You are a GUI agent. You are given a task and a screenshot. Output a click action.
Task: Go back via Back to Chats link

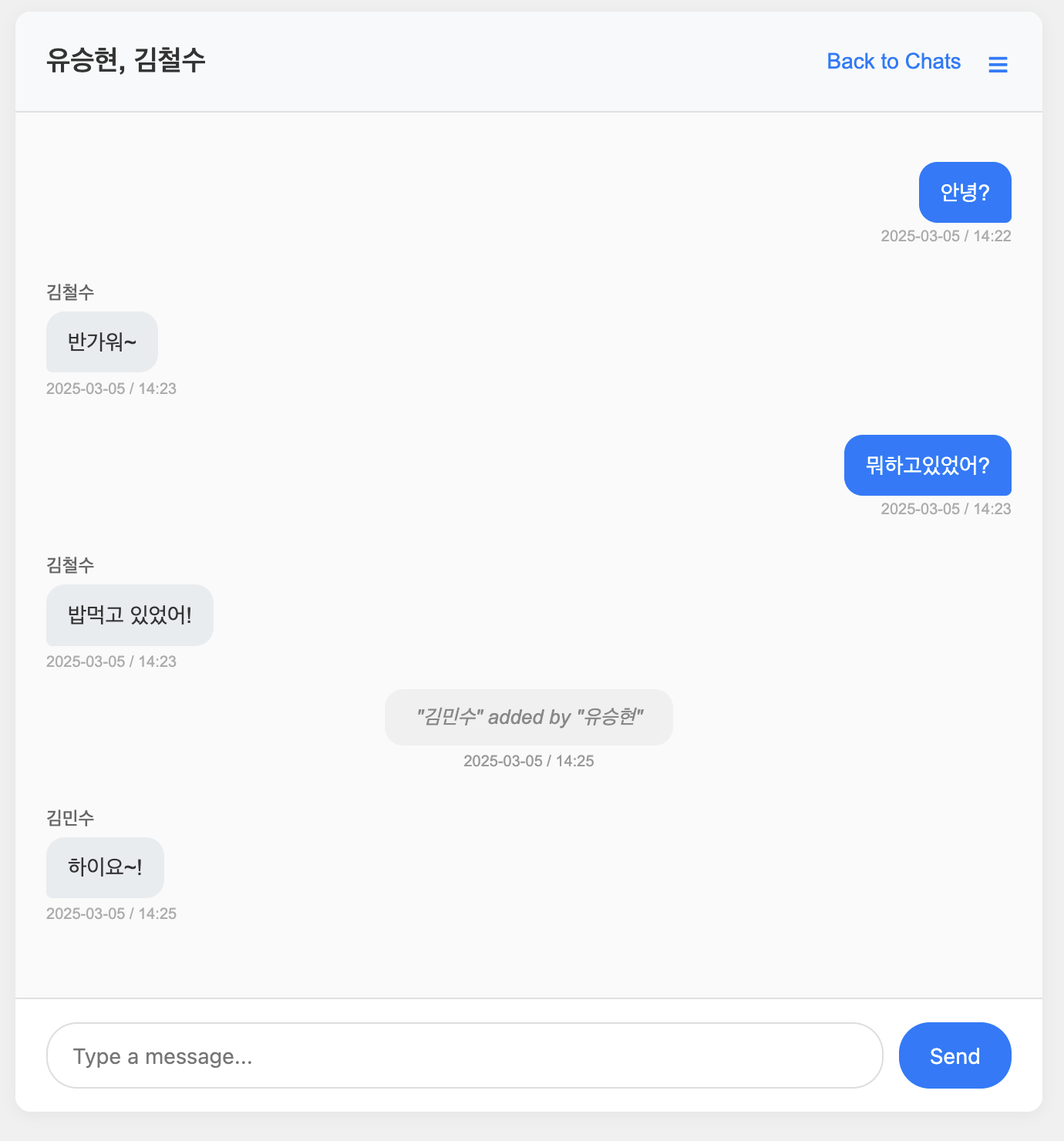click(x=894, y=62)
